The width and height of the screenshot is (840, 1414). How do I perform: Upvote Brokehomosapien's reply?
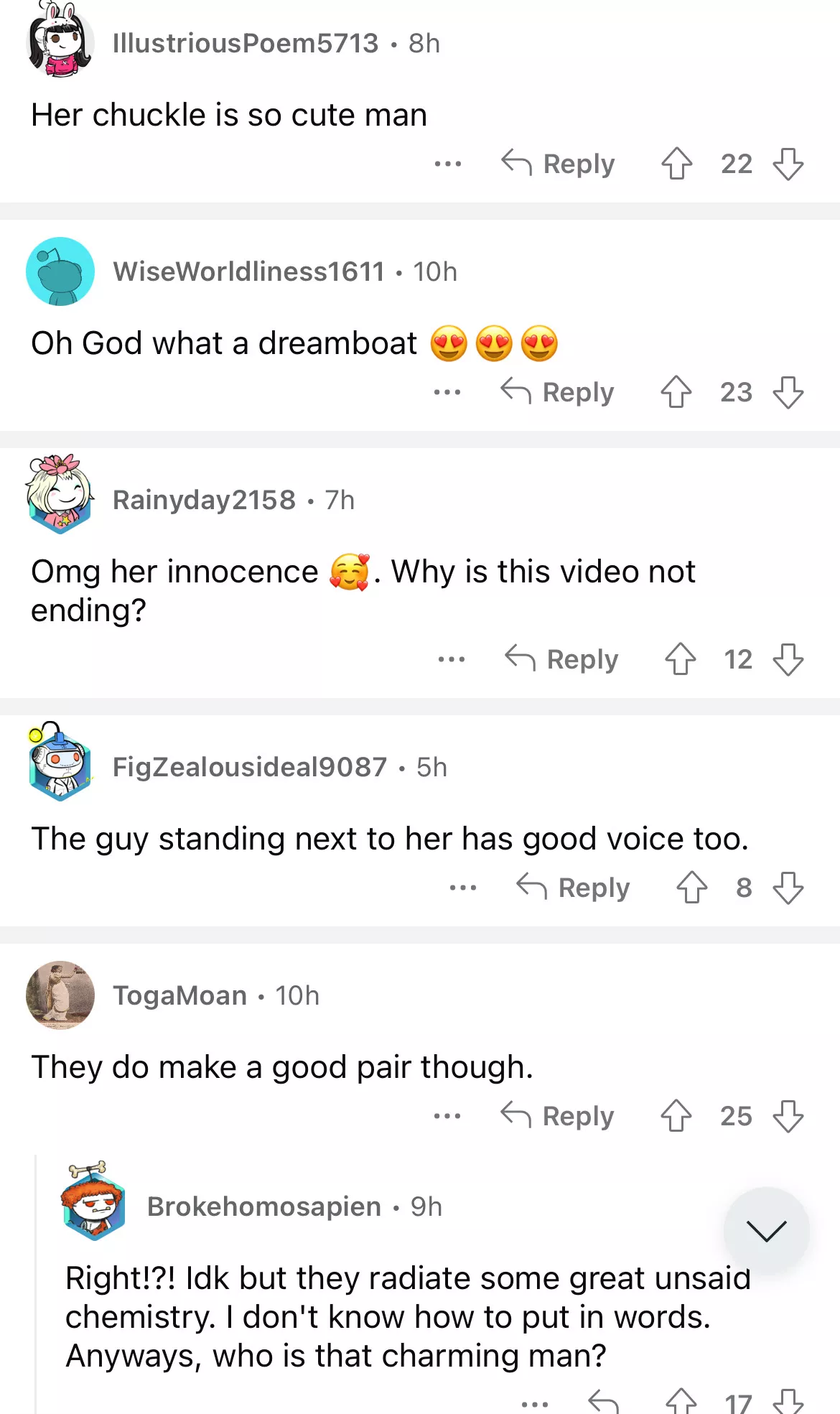click(681, 1402)
